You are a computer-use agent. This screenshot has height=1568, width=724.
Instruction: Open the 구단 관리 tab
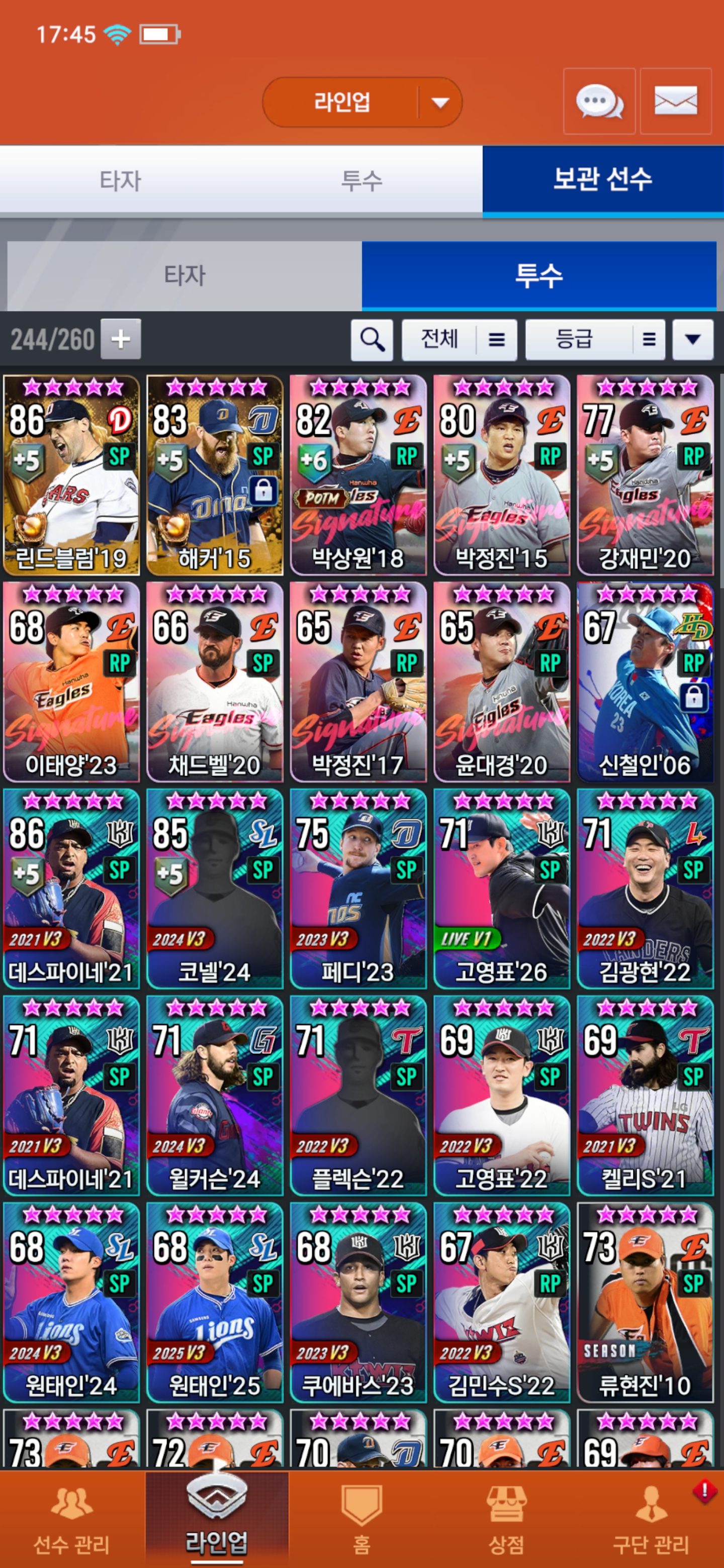650,1519
